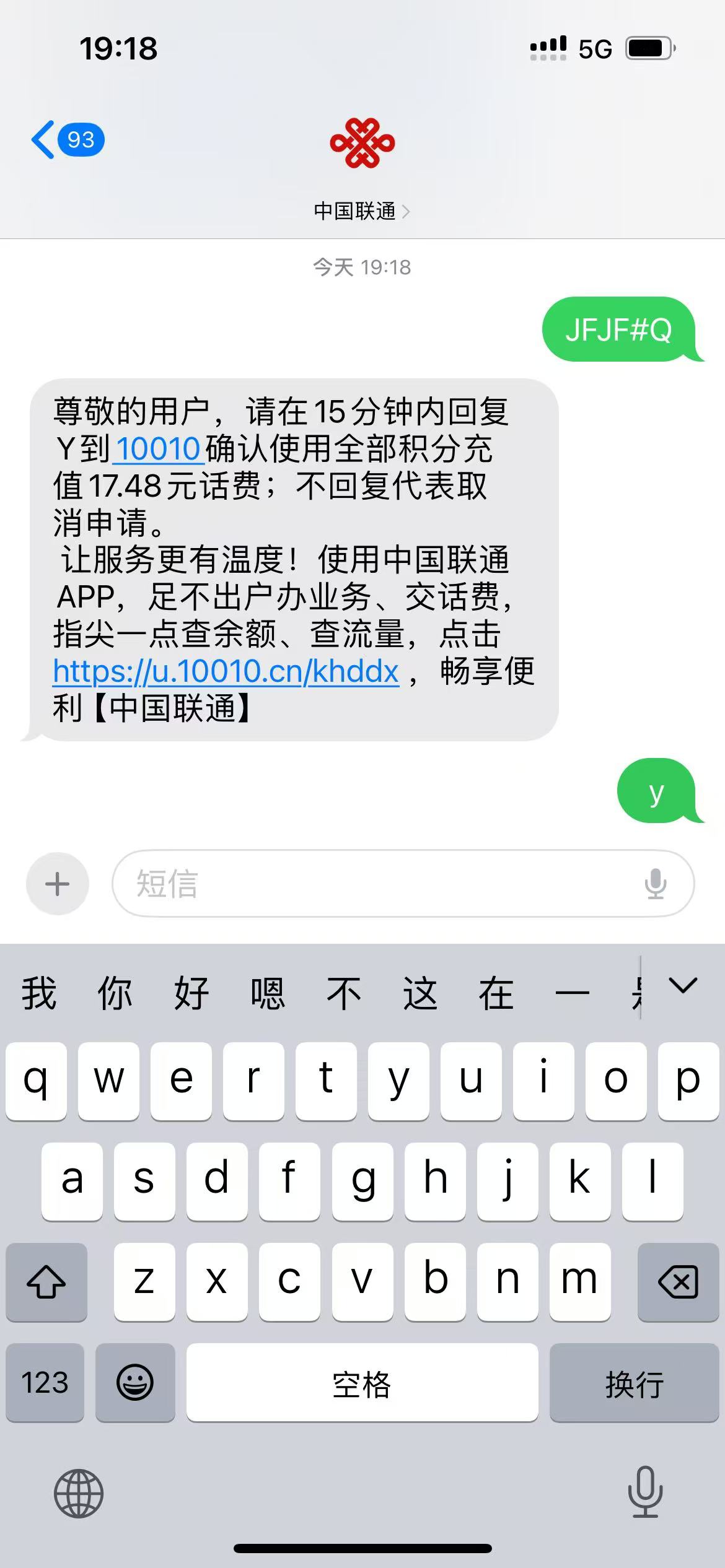Switch keyboard language with globe icon
The image size is (725, 1568).
pos(79,1493)
